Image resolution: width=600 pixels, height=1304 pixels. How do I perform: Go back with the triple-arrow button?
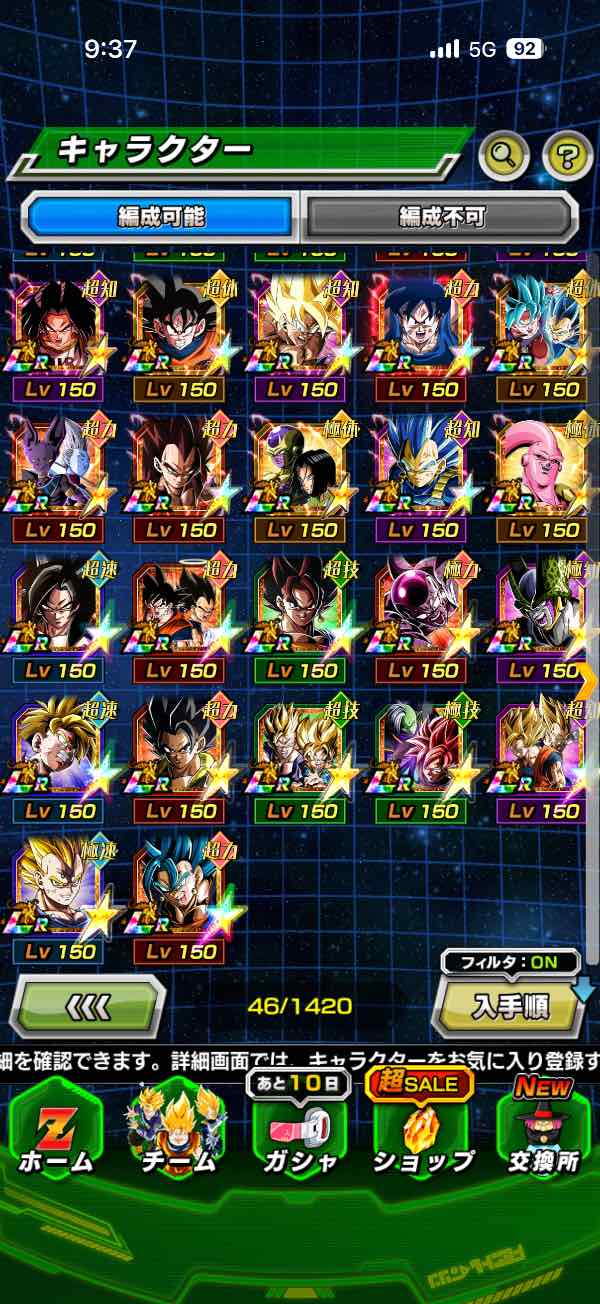(x=87, y=1006)
